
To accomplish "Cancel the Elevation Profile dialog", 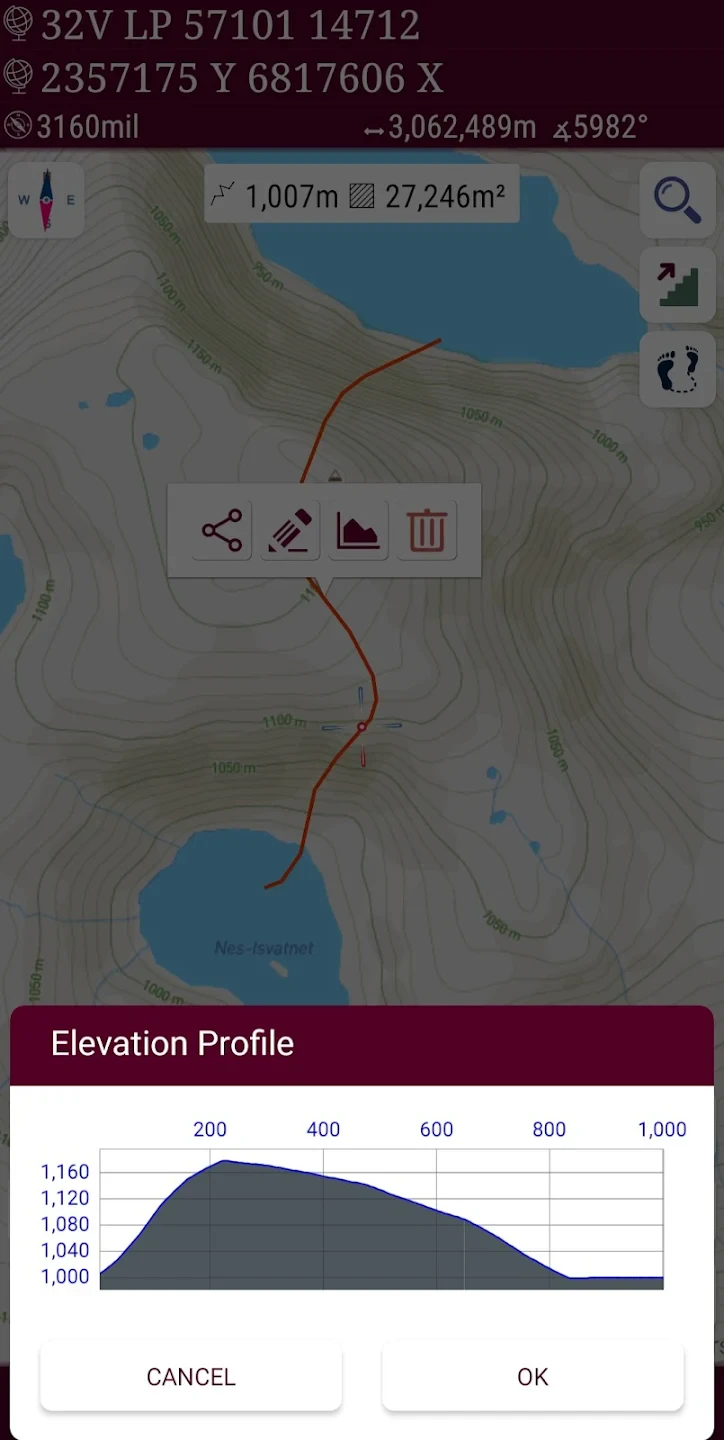I will (191, 1376).
